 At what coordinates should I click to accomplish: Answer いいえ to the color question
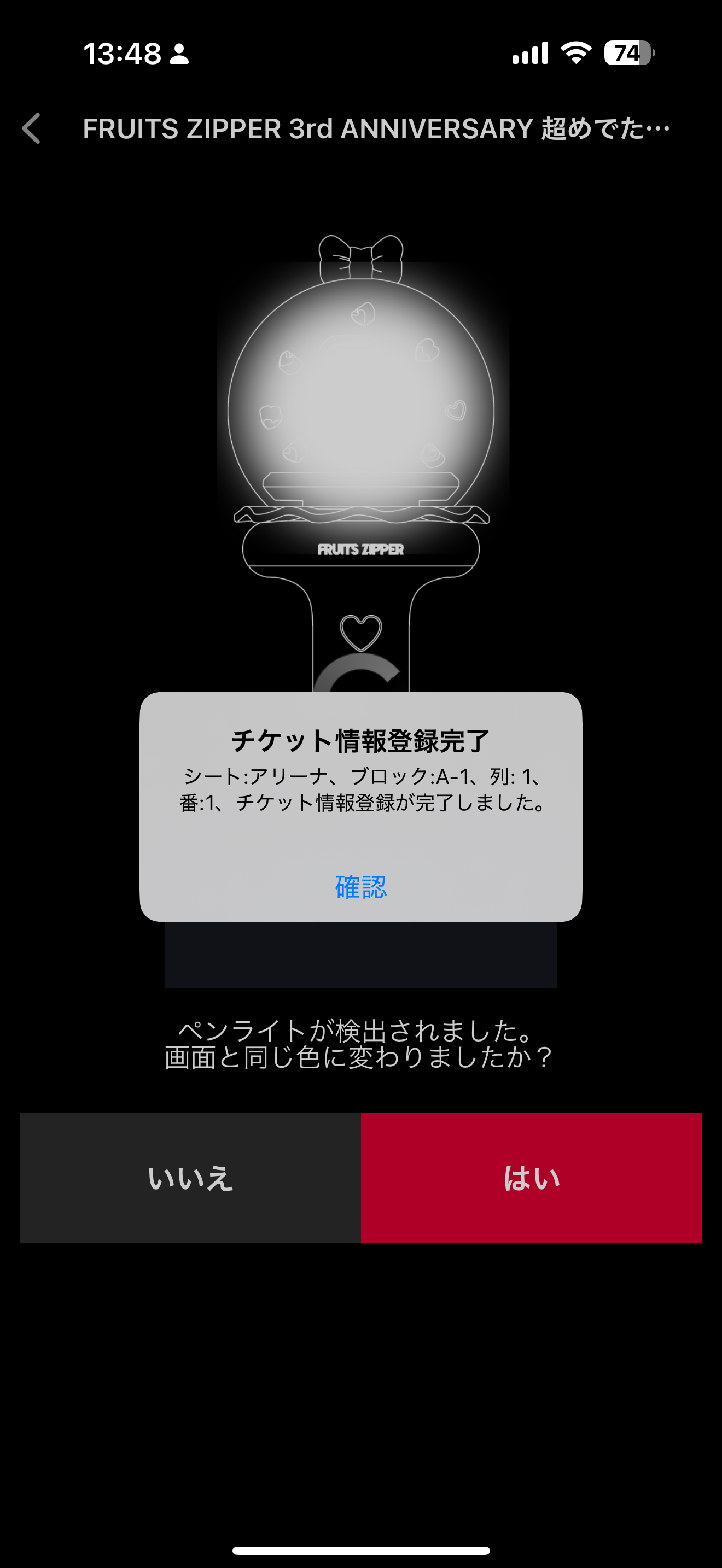pos(190,1178)
